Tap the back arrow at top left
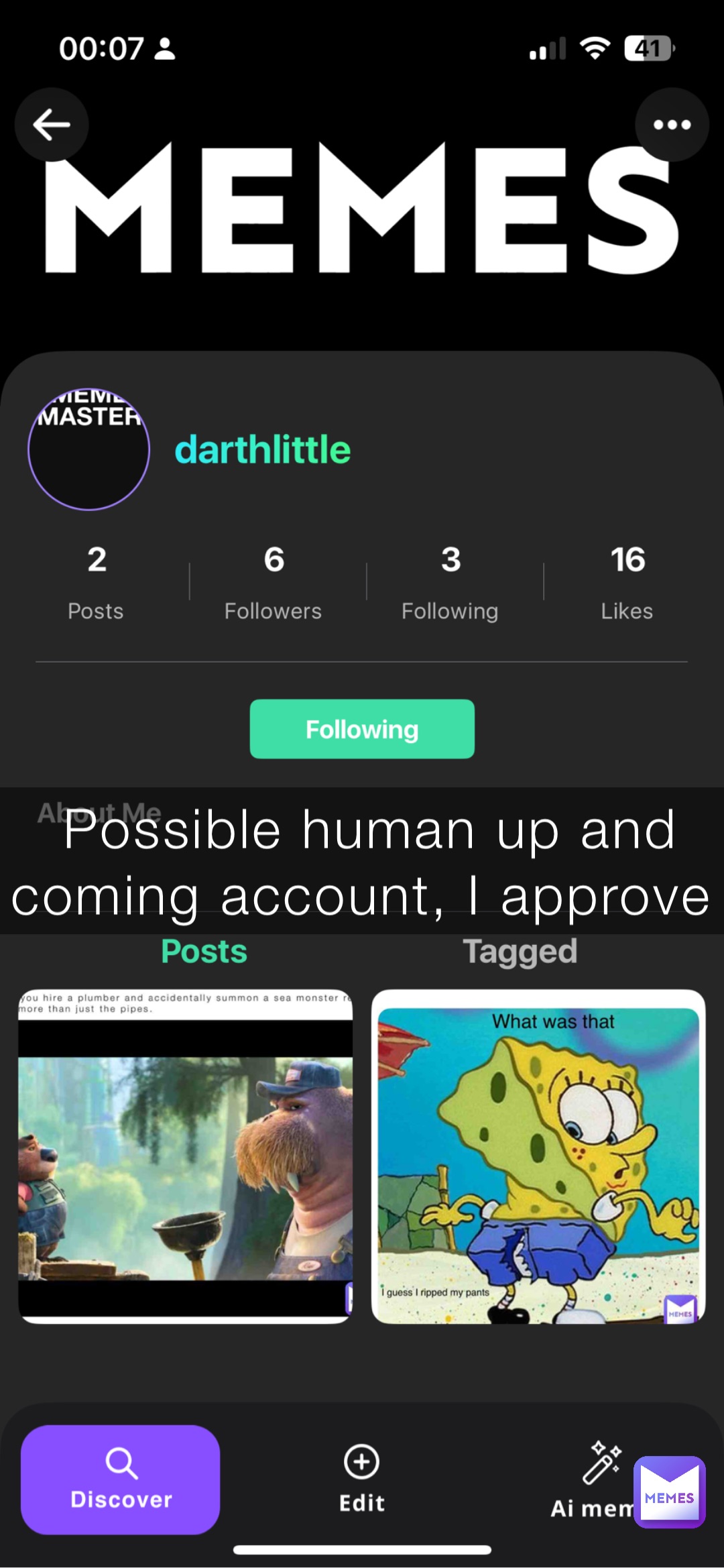This screenshot has height=1568, width=724. pos(51,125)
